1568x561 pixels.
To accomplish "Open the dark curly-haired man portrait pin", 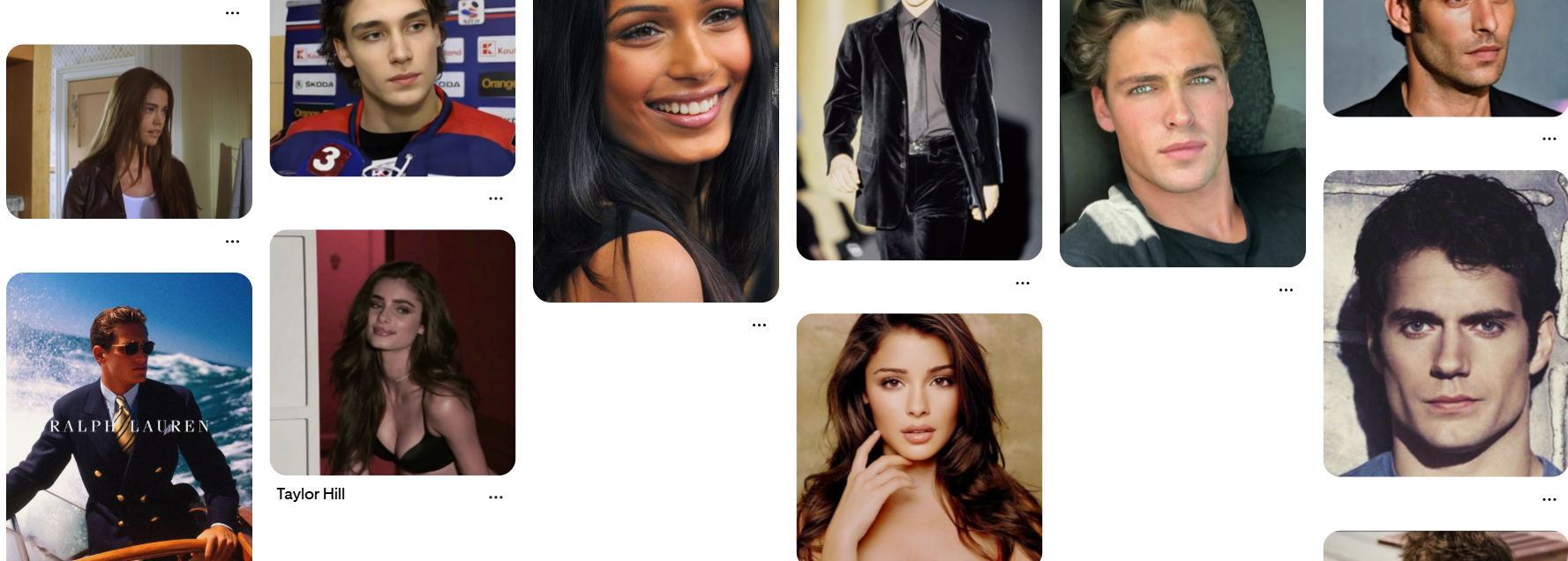I will click(1444, 323).
